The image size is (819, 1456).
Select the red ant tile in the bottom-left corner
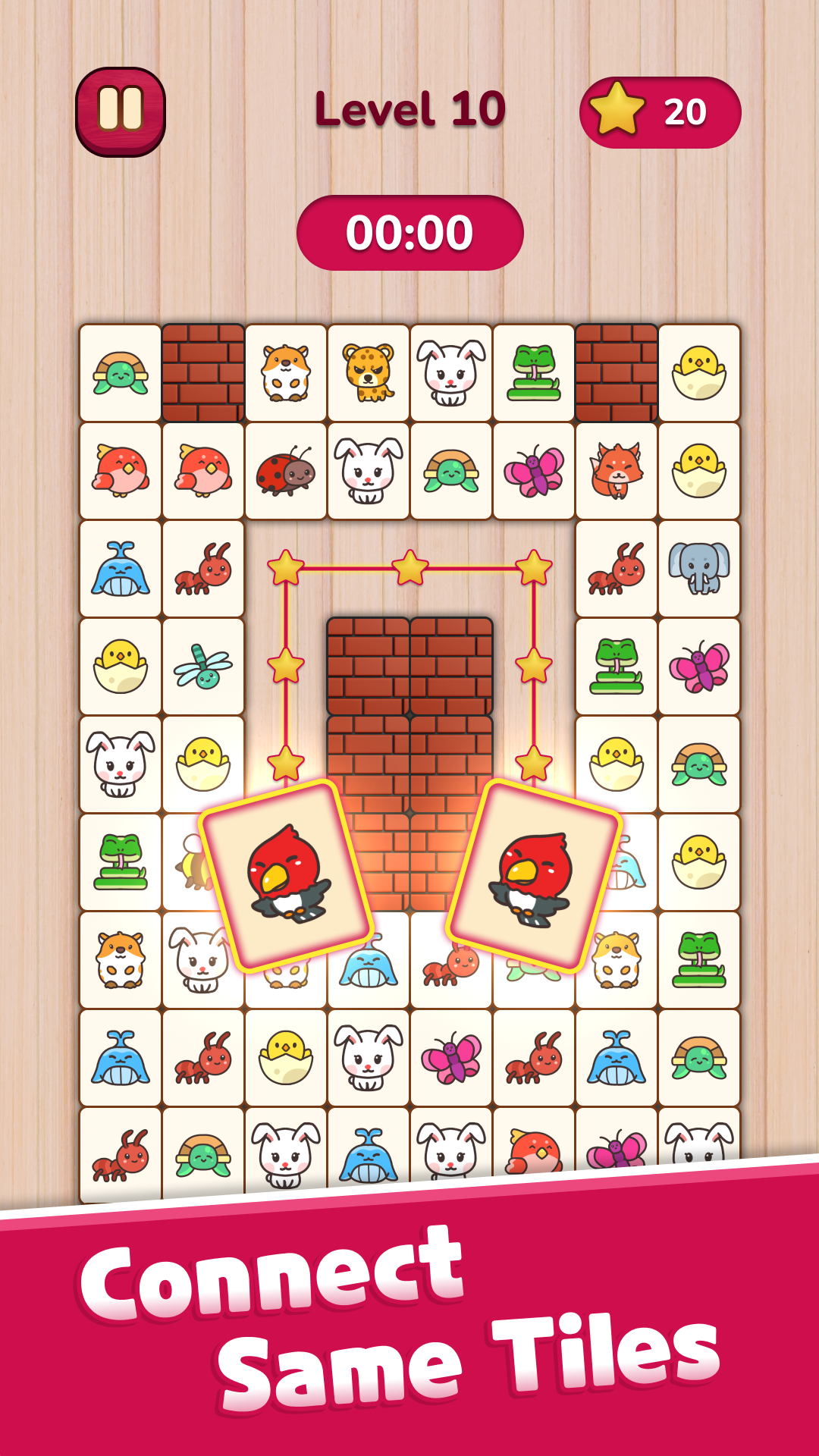[121, 1160]
